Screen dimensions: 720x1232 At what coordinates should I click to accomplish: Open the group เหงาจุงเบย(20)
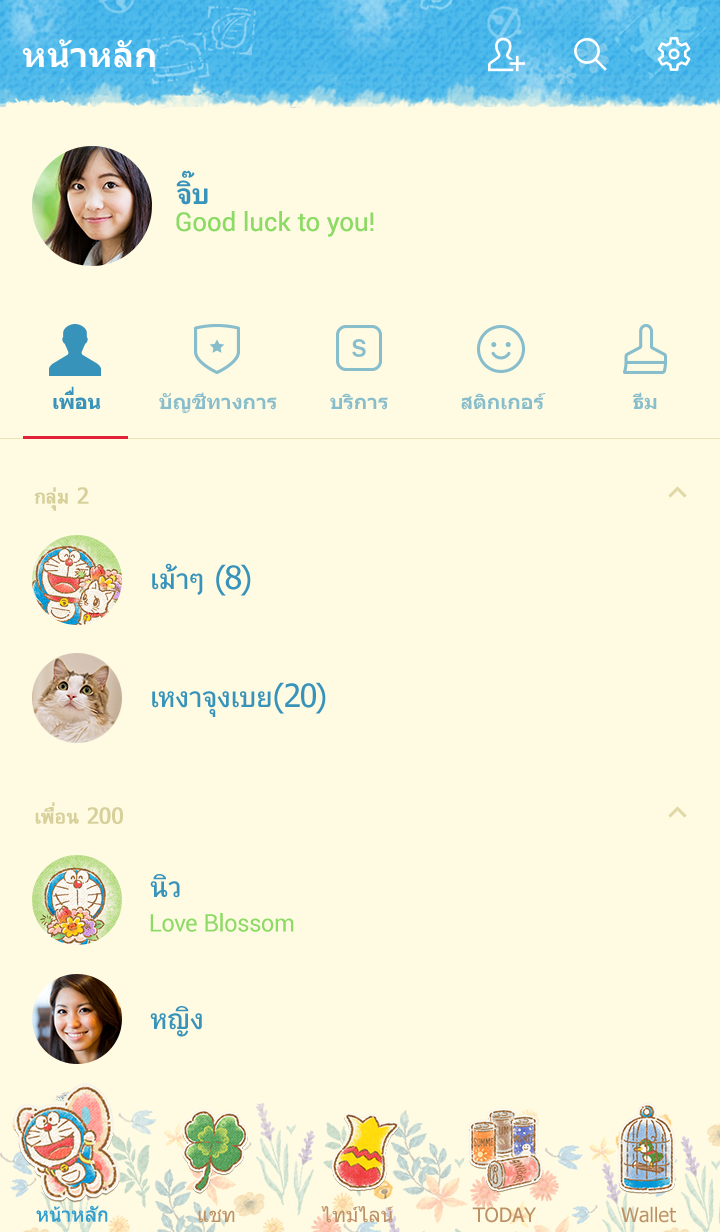pyautogui.click(x=238, y=698)
